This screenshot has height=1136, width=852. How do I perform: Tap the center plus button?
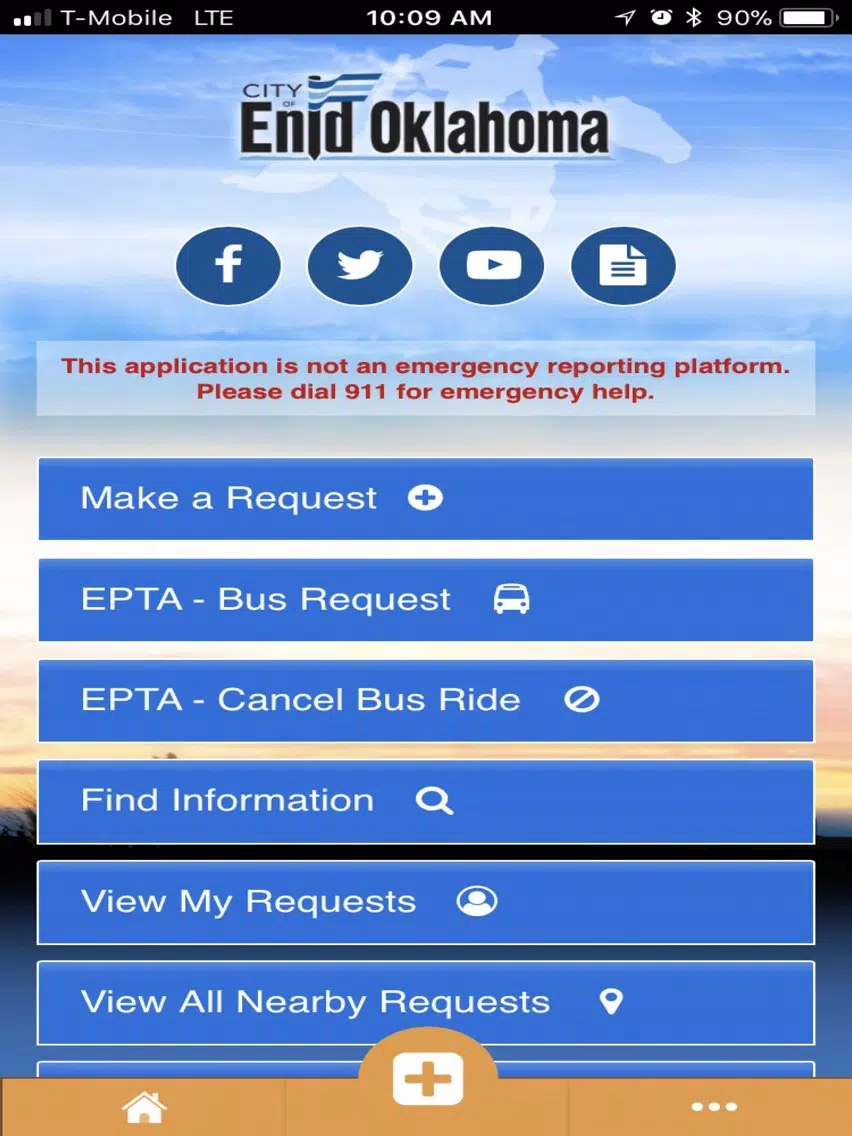coord(428,1079)
